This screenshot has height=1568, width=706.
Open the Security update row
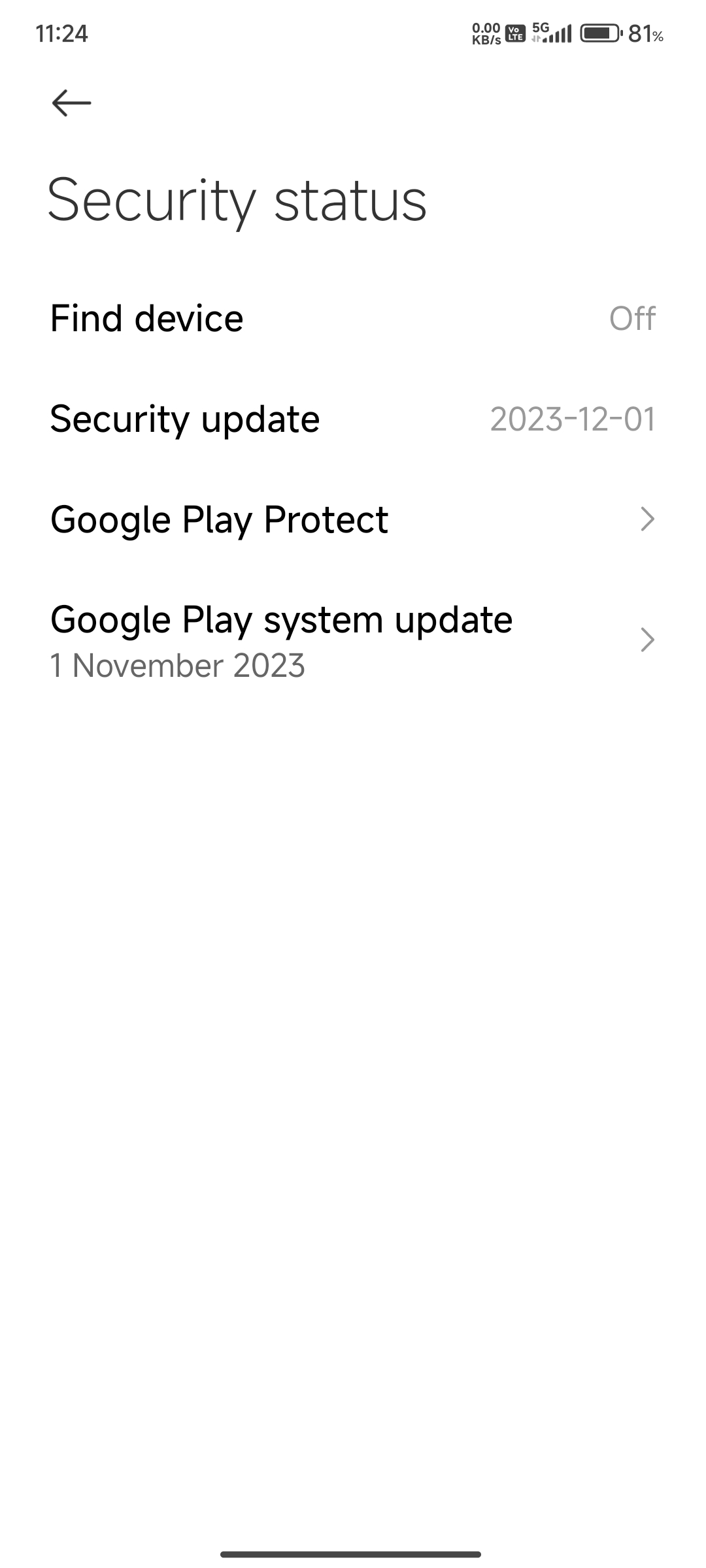[353, 419]
